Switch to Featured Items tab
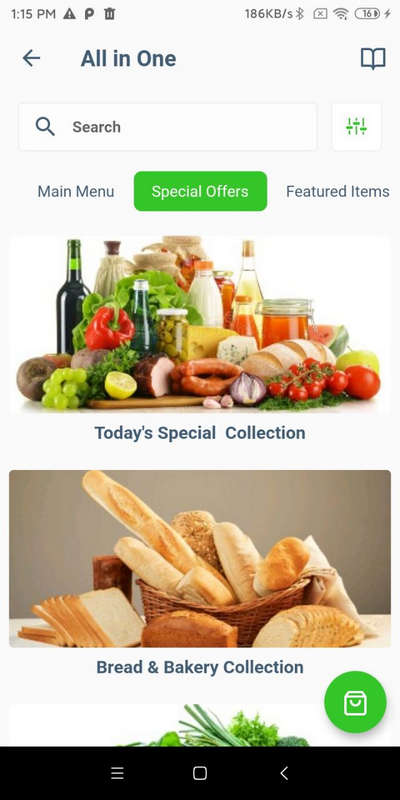 tap(337, 191)
